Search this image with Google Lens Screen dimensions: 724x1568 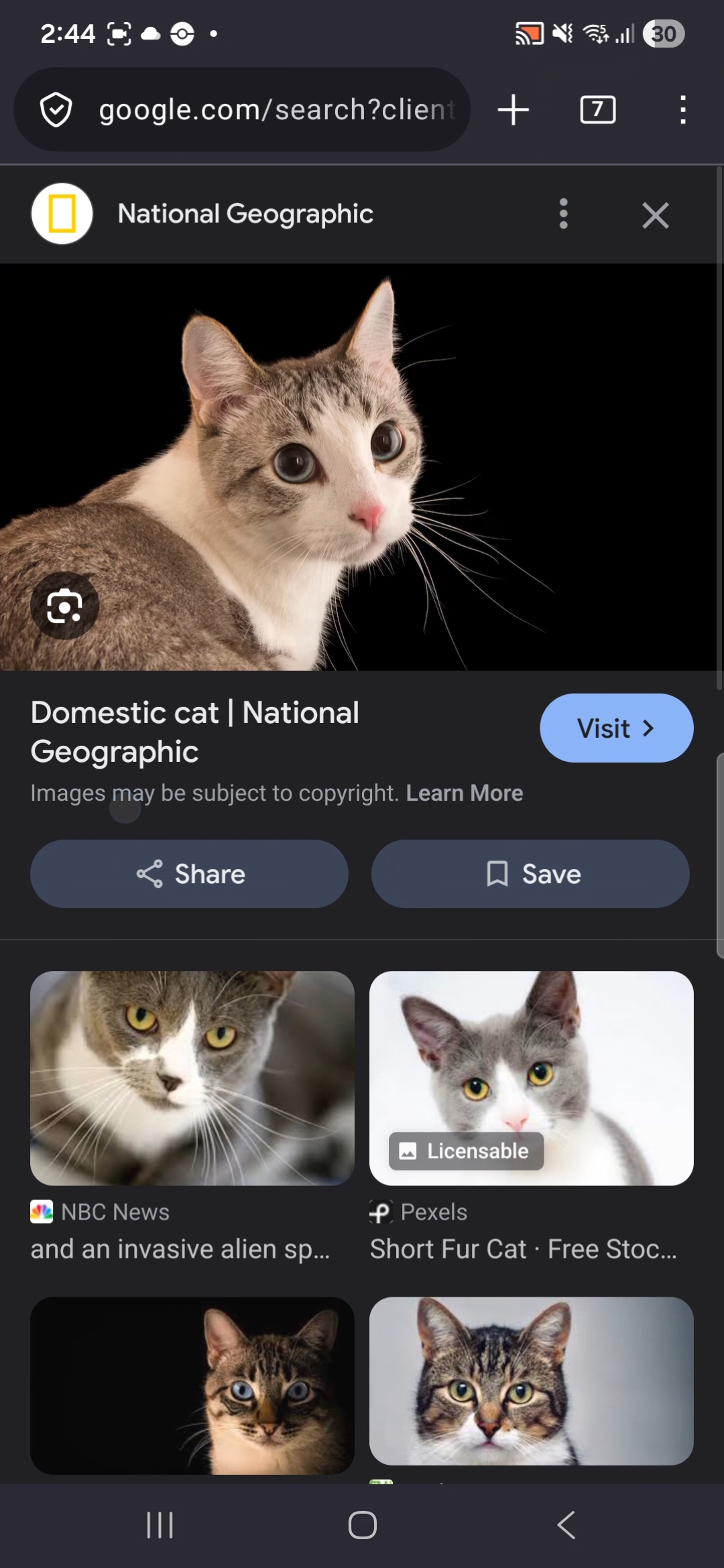coord(64,606)
